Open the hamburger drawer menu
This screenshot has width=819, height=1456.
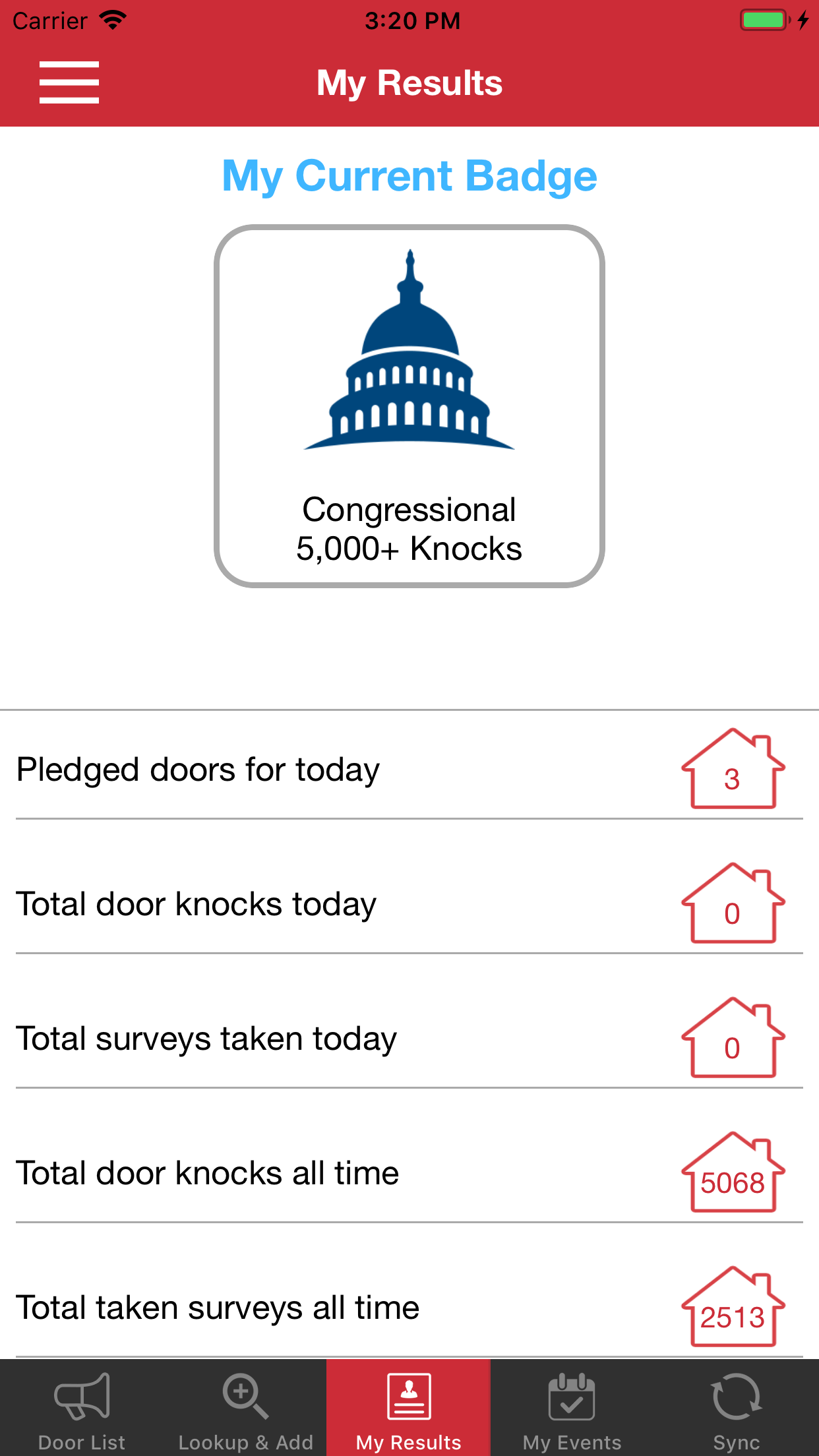pyautogui.click(x=69, y=82)
